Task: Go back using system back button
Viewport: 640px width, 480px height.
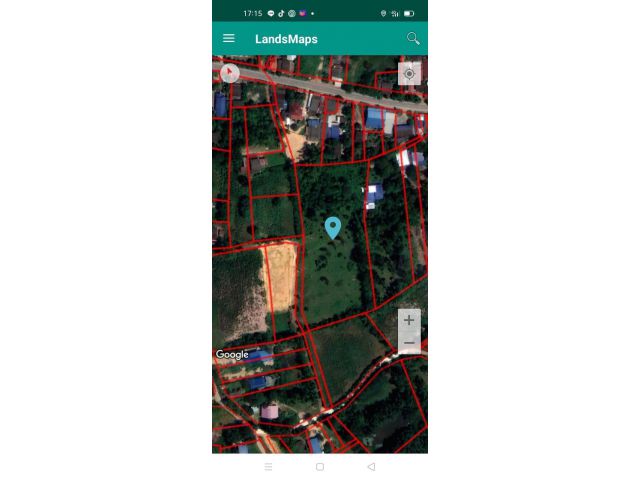Action: click(371, 467)
